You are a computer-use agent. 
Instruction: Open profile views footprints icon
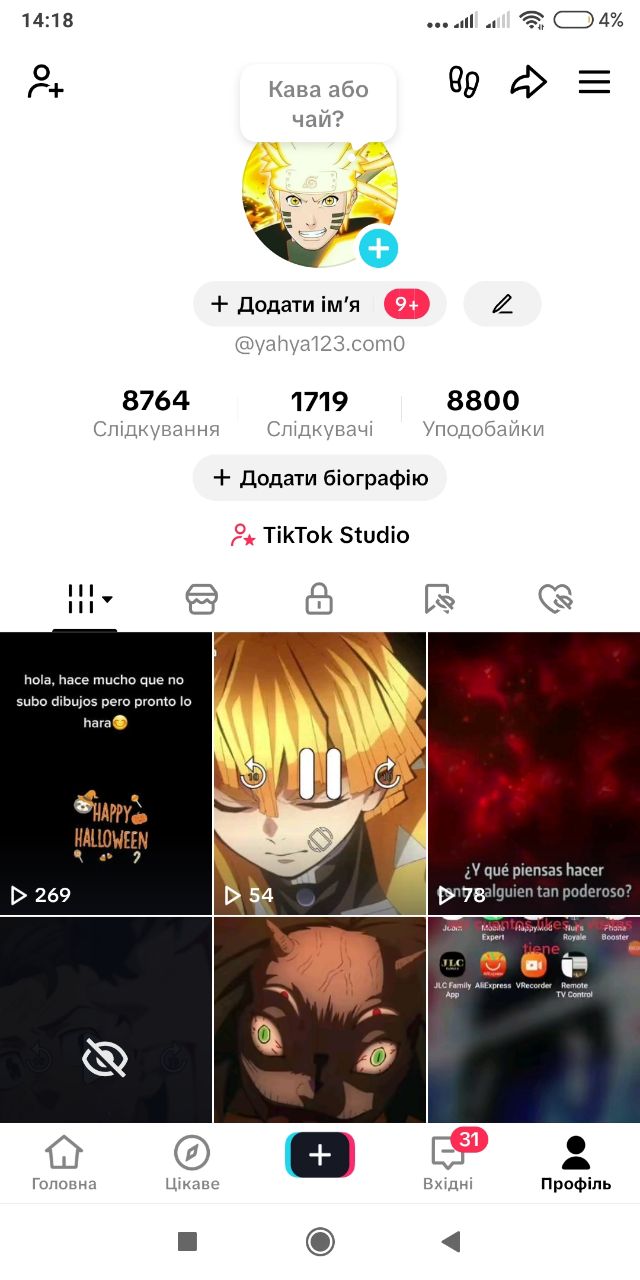pos(463,82)
